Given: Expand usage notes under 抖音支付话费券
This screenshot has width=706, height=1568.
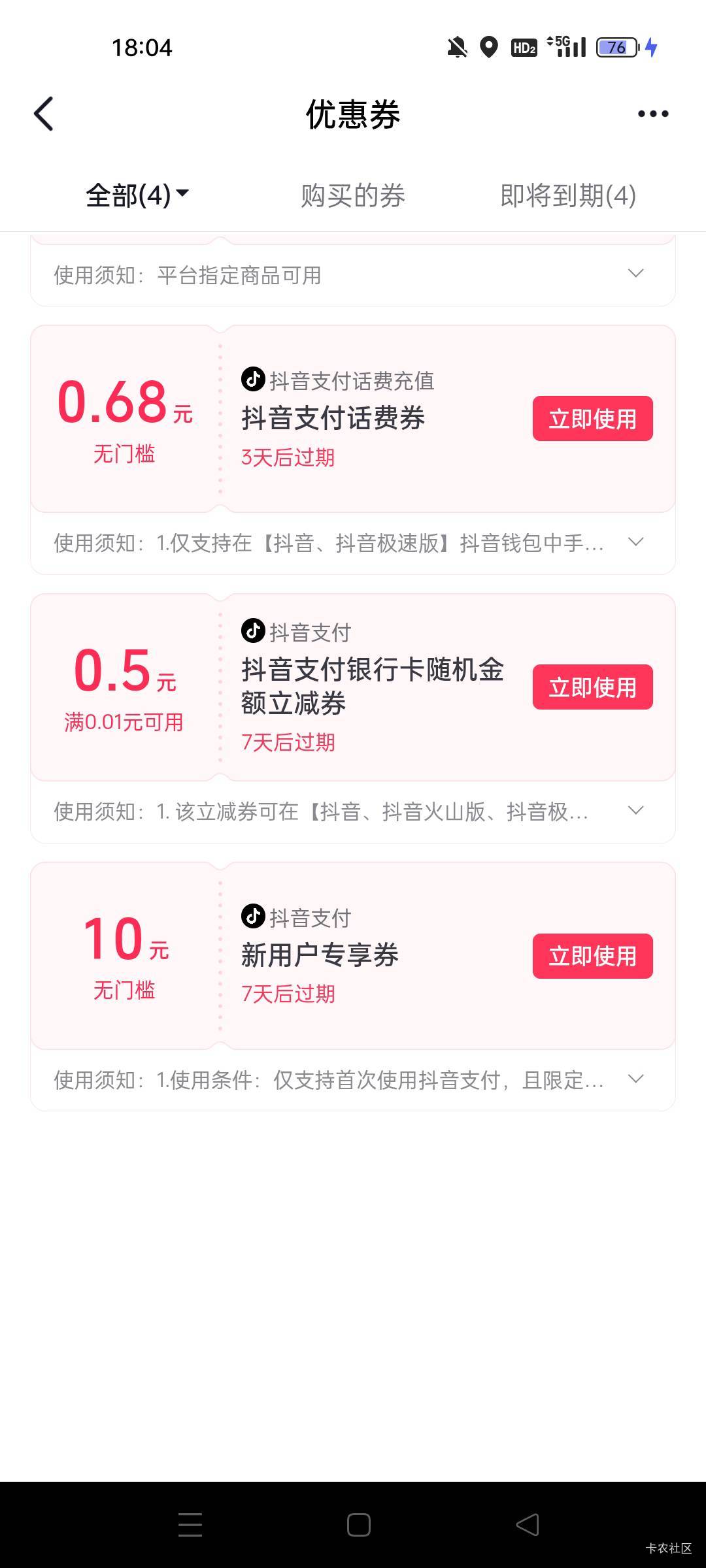Looking at the screenshot, I should tap(635, 542).
